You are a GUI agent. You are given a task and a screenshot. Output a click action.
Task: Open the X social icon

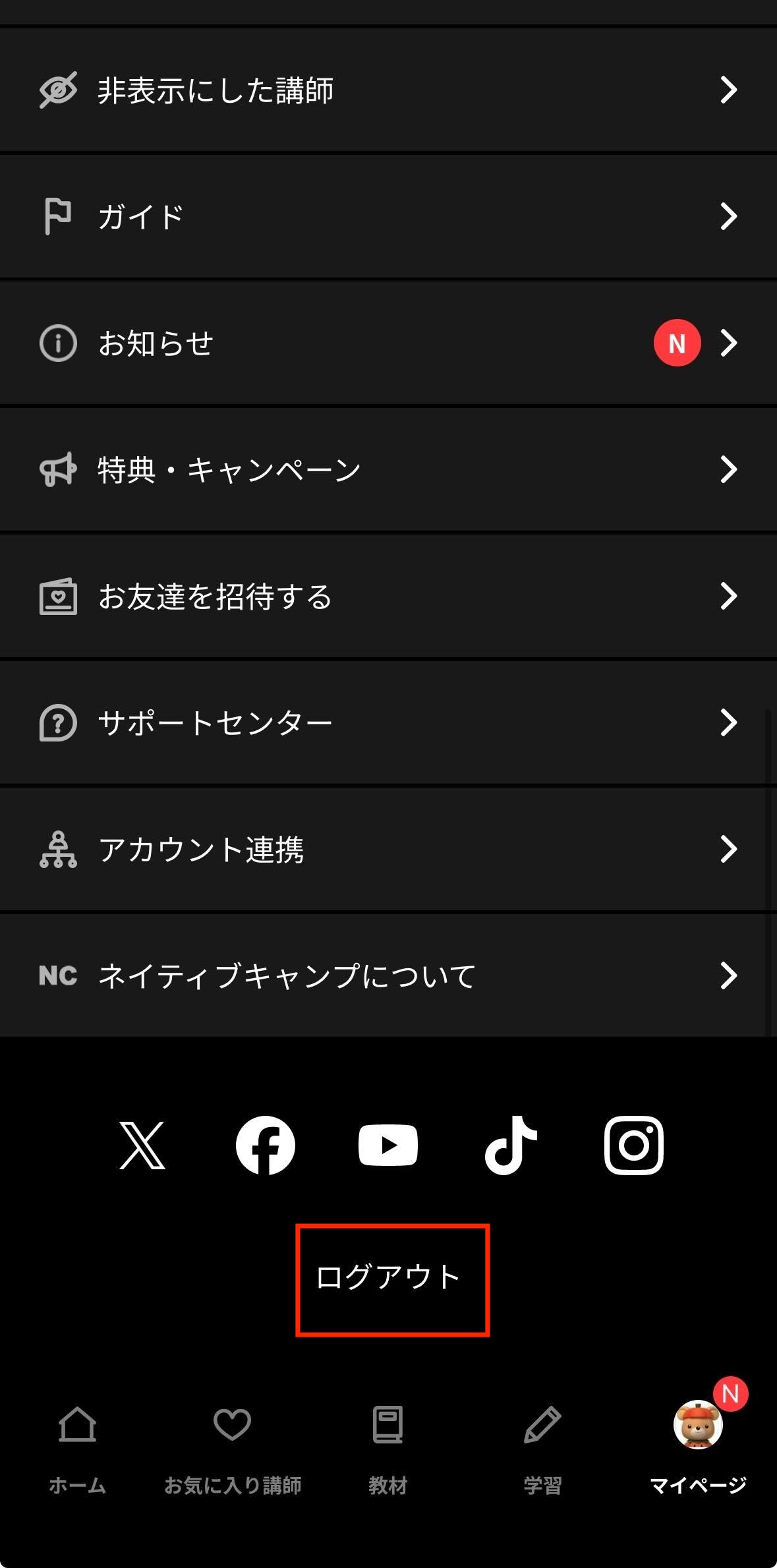tap(142, 1146)
